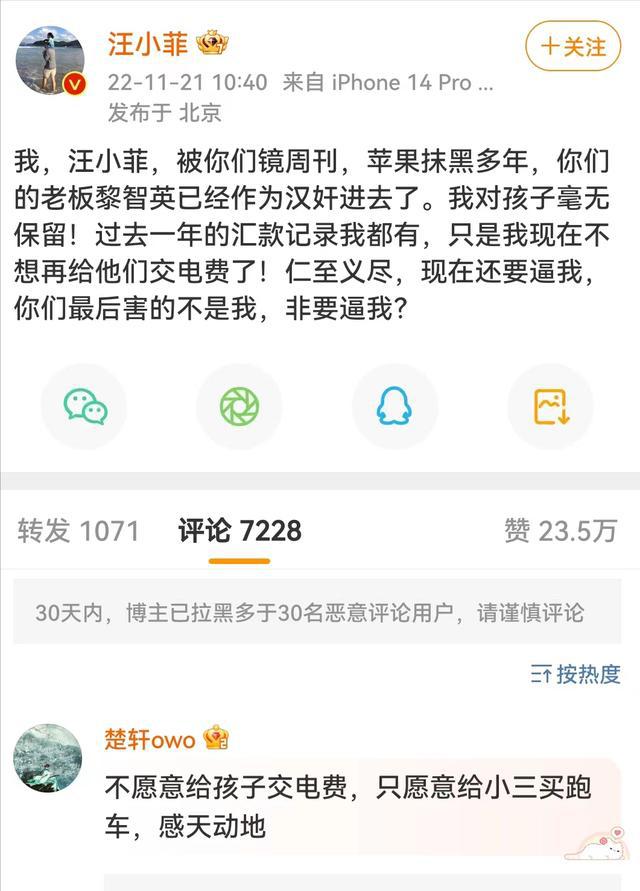Follow 汪小菲 with the 关注 button
Image resolution: width=640 pixels, height=891 pixels.
573,46
